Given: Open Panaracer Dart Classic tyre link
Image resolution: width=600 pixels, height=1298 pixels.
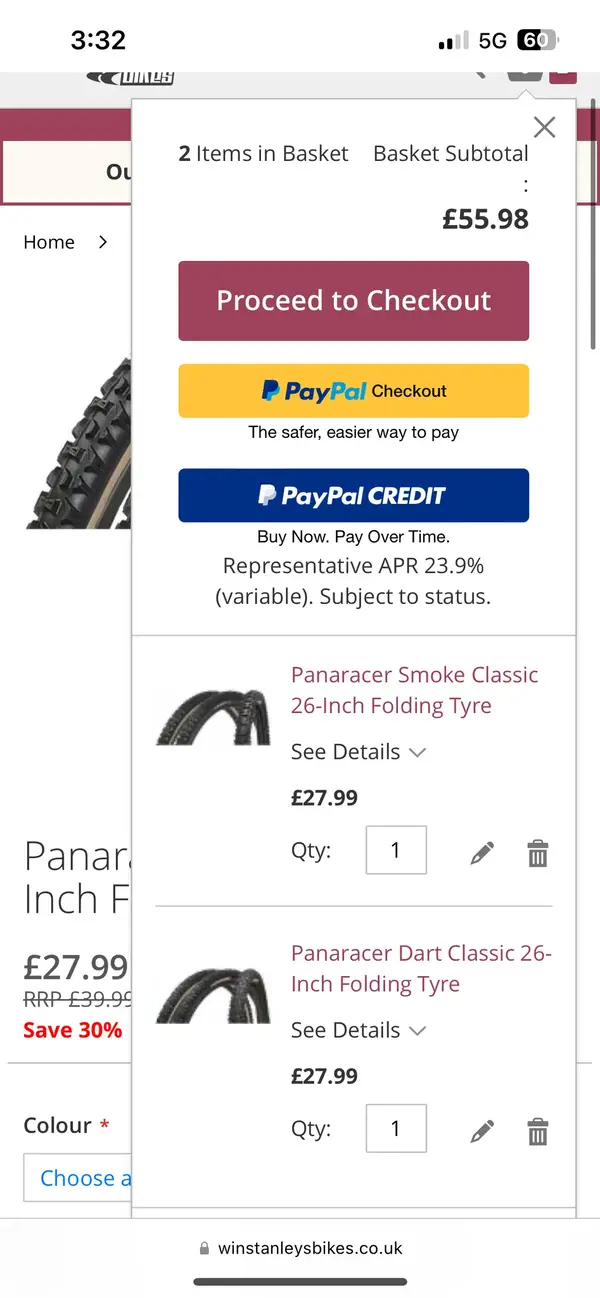Looking at the screenshot, I should pyautogui.click(x=420, y=968).
